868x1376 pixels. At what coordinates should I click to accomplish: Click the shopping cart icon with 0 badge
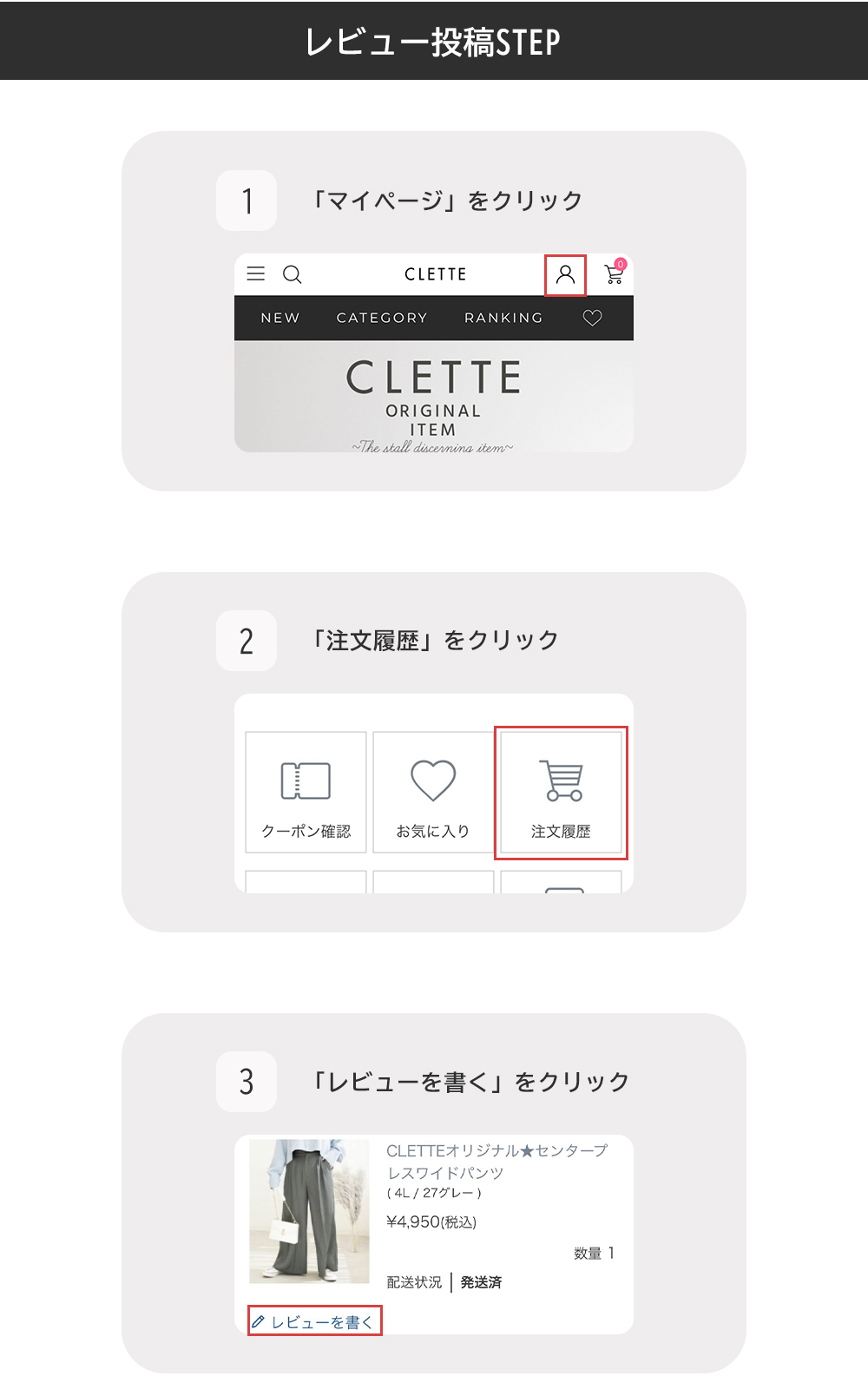614,274
